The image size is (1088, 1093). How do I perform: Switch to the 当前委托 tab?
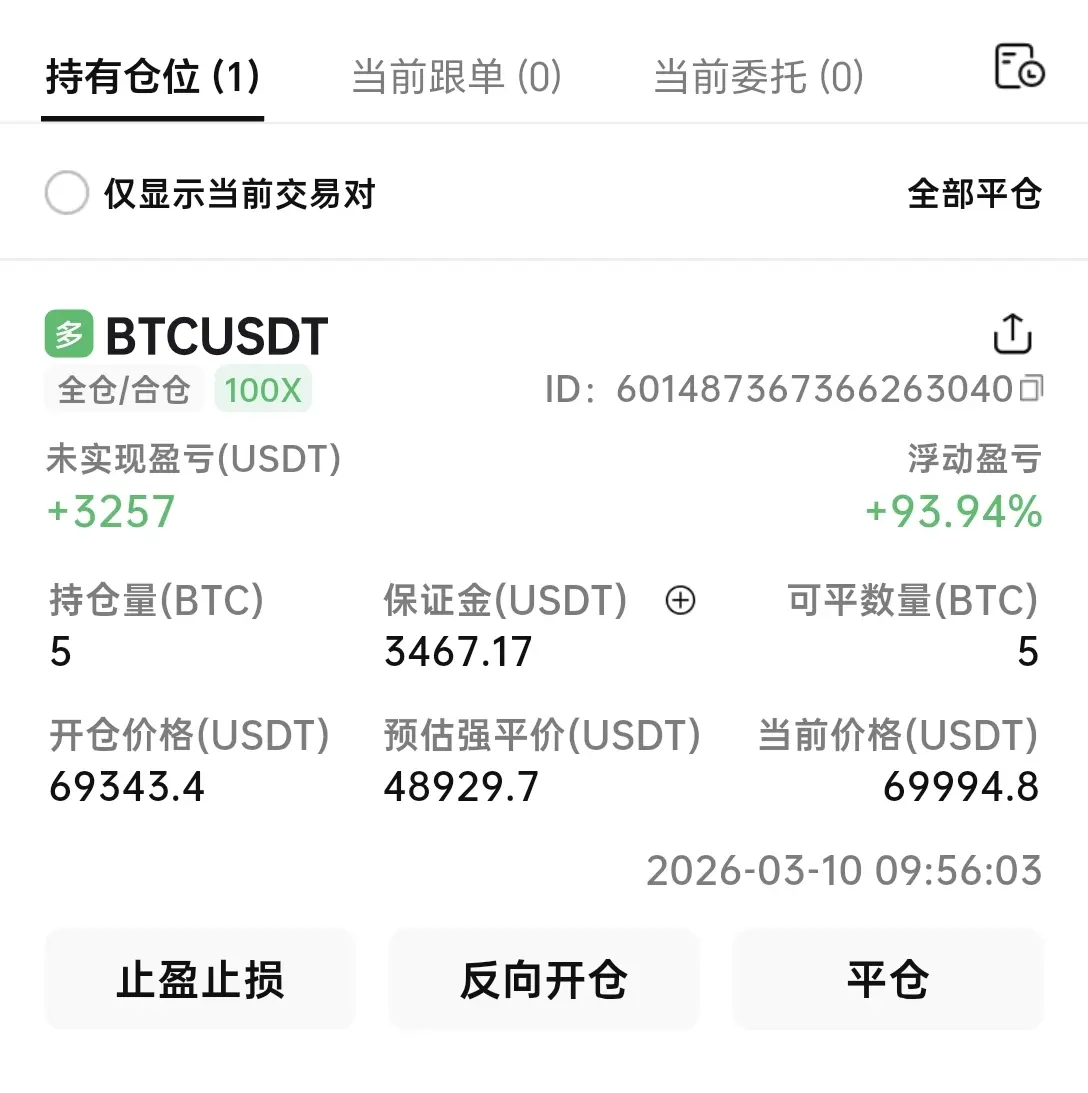click(x=758, y=77)
